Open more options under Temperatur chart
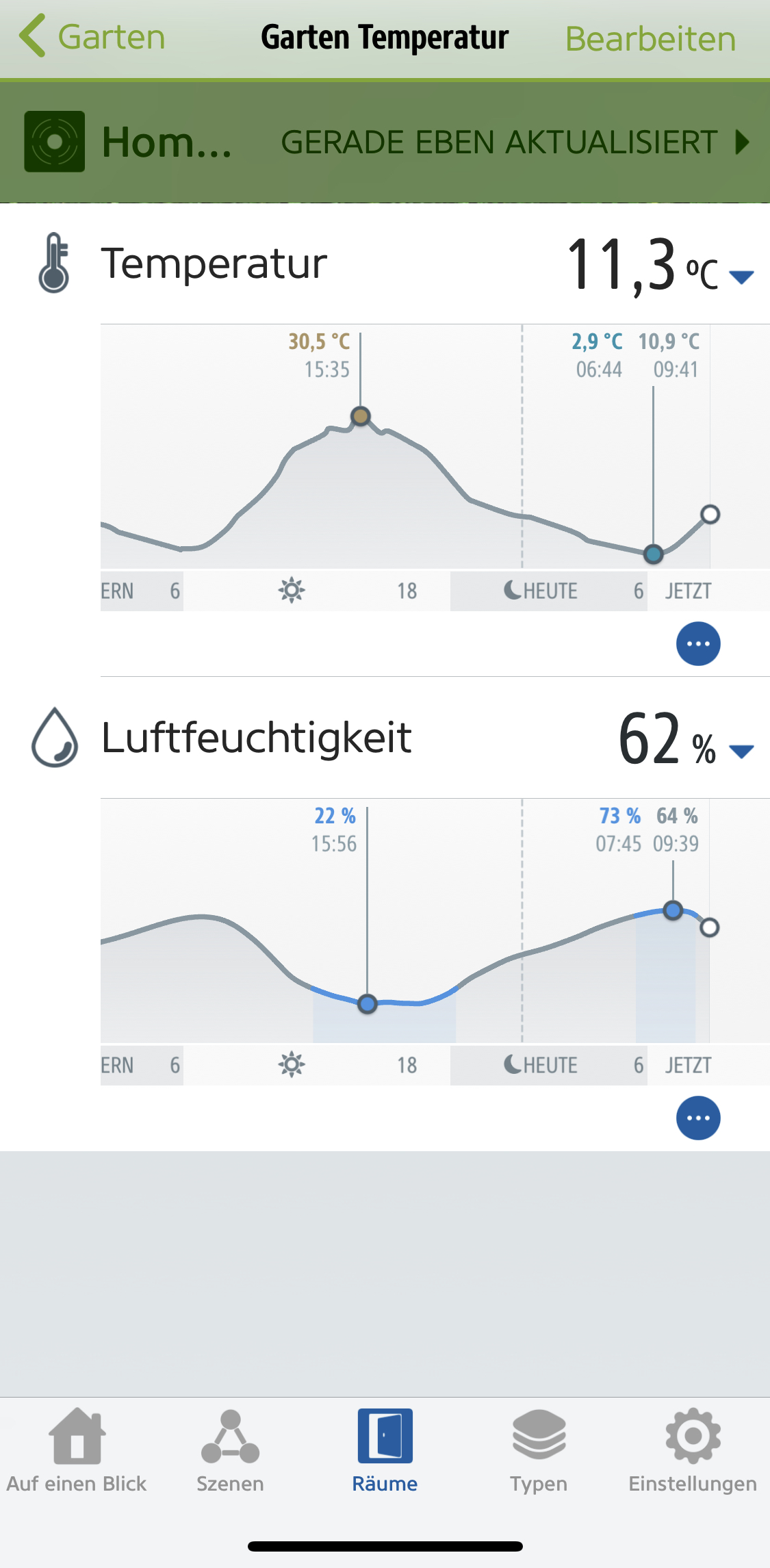This screenshot has height=1568, width=770. pos(697,644)
